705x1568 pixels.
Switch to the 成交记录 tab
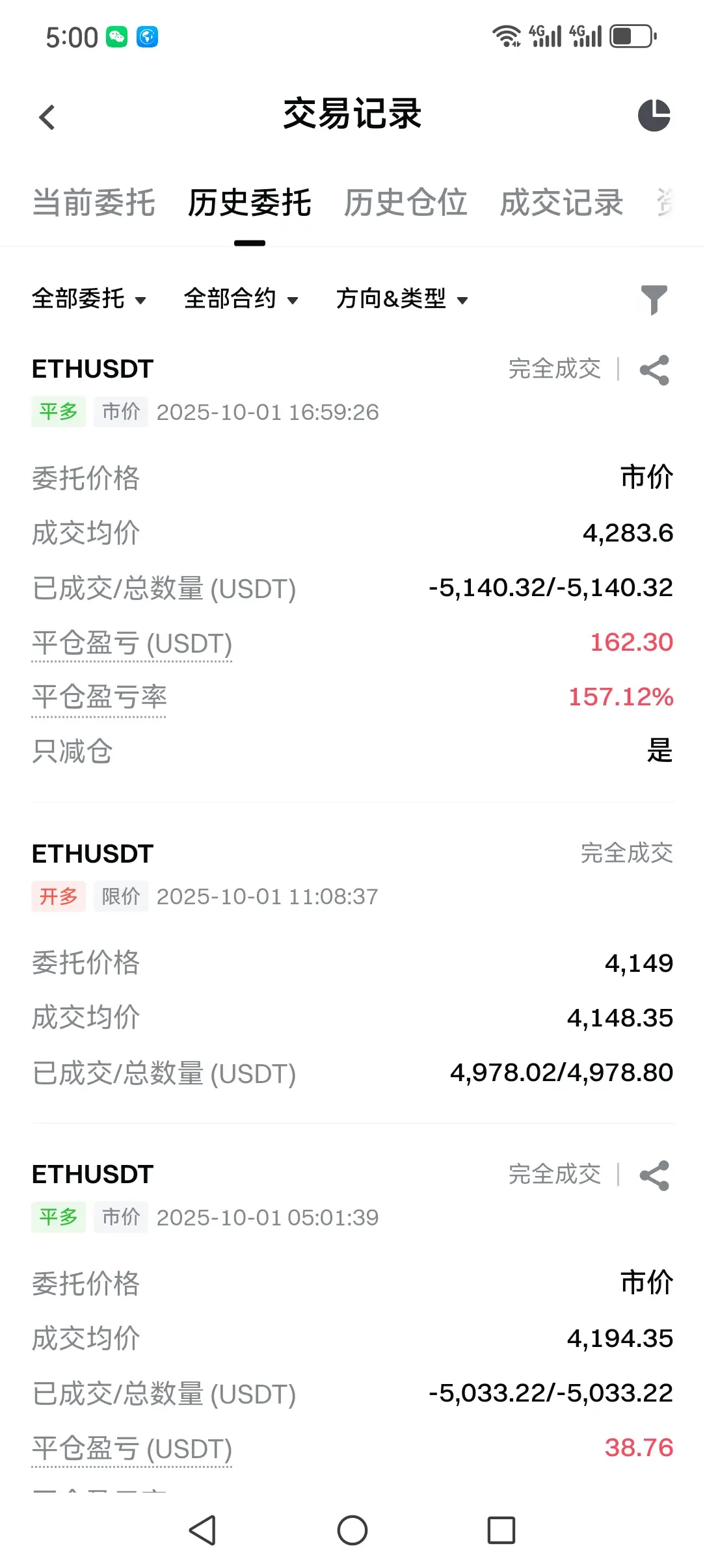point(561,202)
